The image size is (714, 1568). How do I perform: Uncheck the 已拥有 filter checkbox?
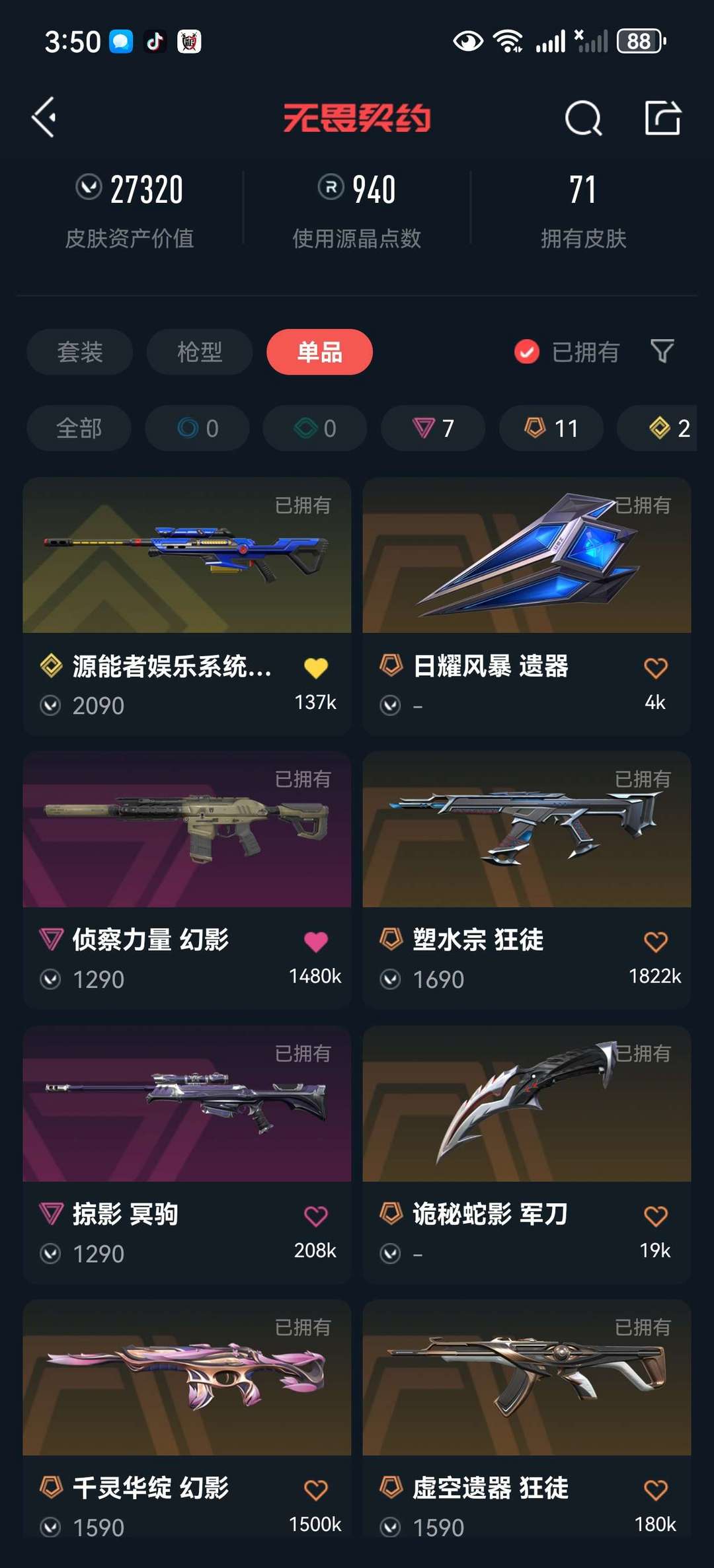click(x=527, y=352)
